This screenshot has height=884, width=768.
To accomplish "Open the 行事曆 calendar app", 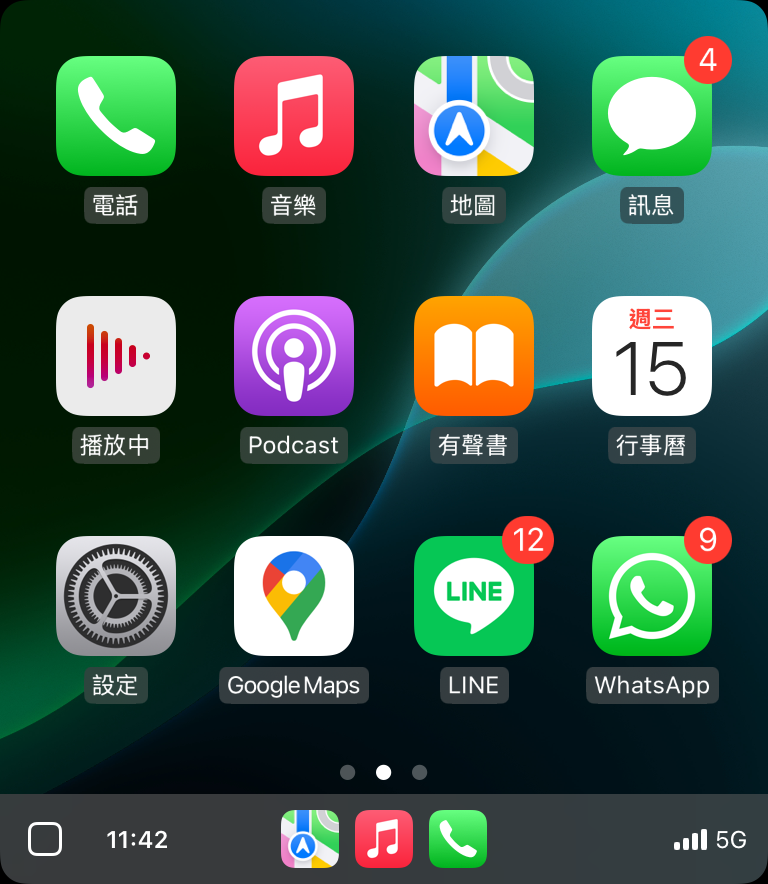I will [x=651, y=356].
